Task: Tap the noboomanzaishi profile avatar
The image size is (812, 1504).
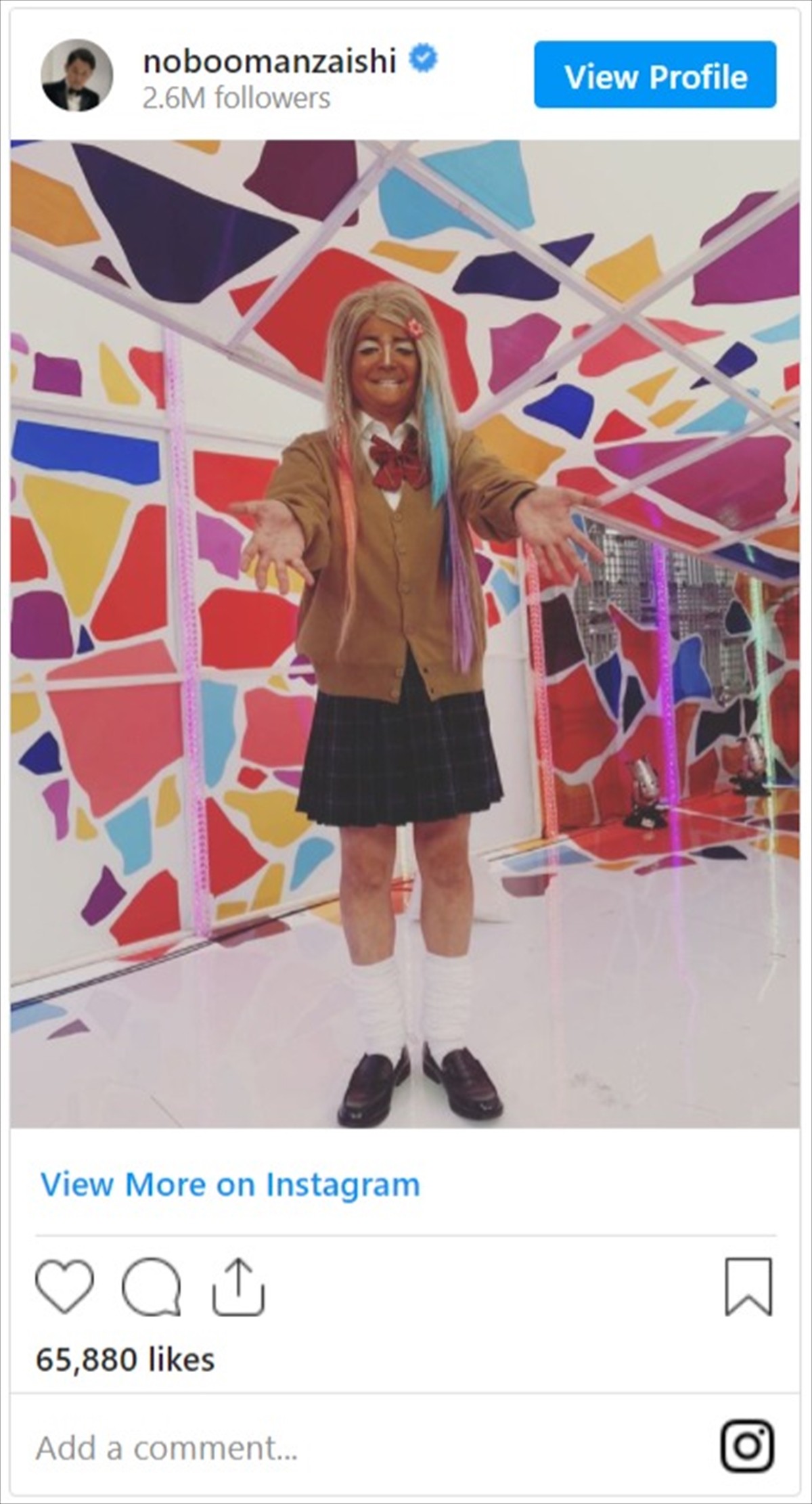Action: tap(76, 74)
